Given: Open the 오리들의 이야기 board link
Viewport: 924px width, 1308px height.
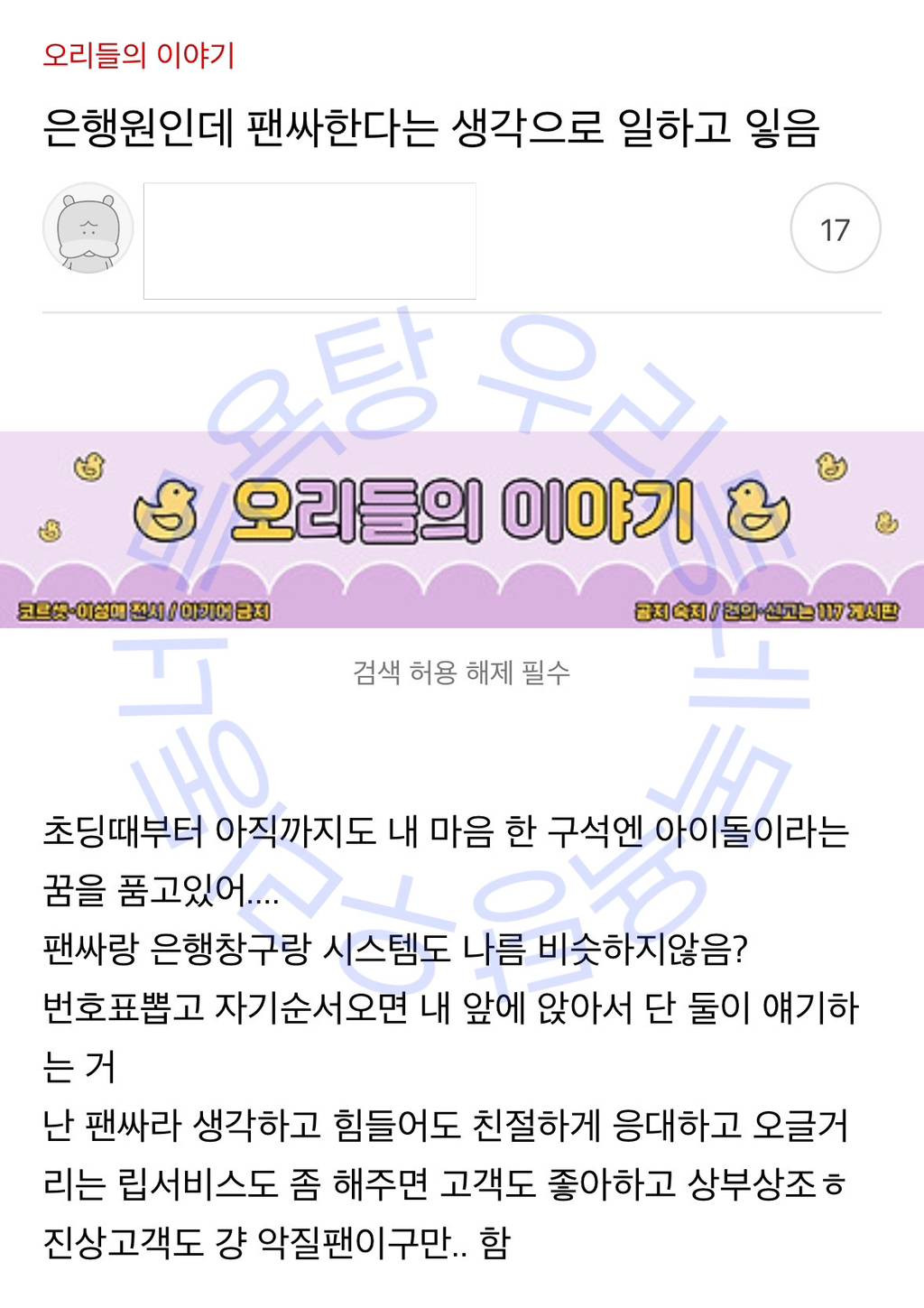Looking at the screenshot, I should [x=138, y=55].
